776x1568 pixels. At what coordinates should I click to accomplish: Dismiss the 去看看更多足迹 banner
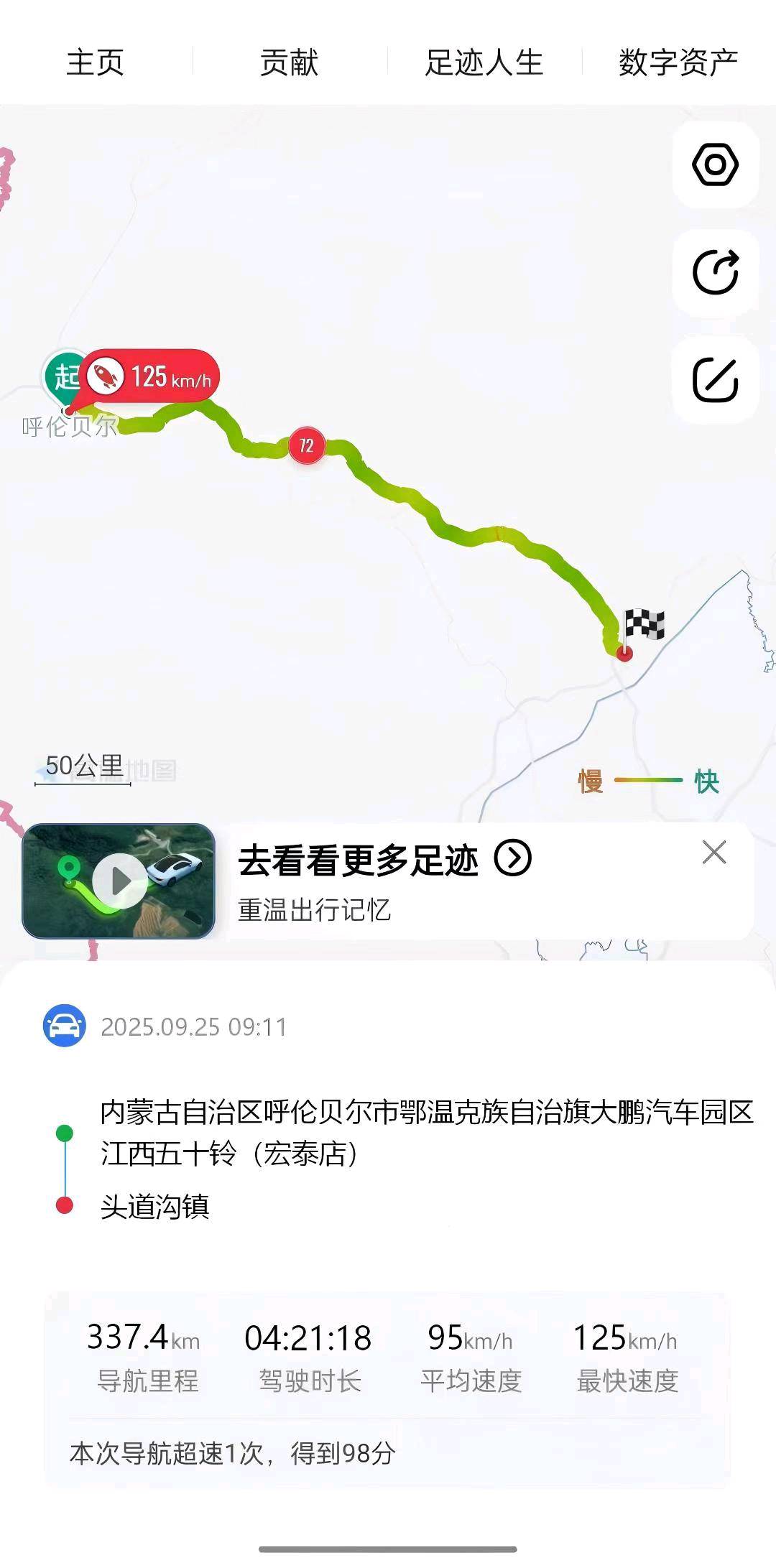(x=714, y=853)
